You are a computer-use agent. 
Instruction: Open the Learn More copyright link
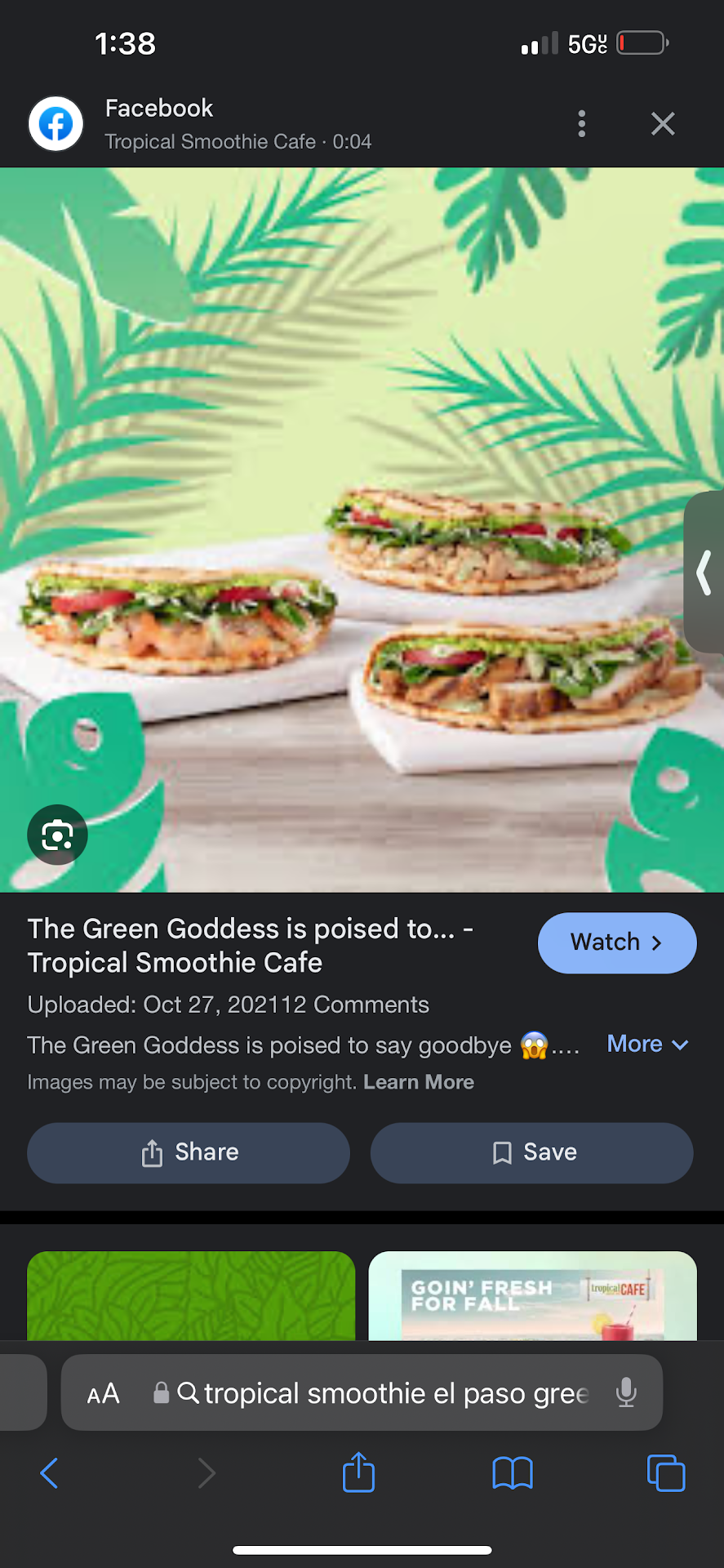pyautogui.click(x=418, y=1082)
